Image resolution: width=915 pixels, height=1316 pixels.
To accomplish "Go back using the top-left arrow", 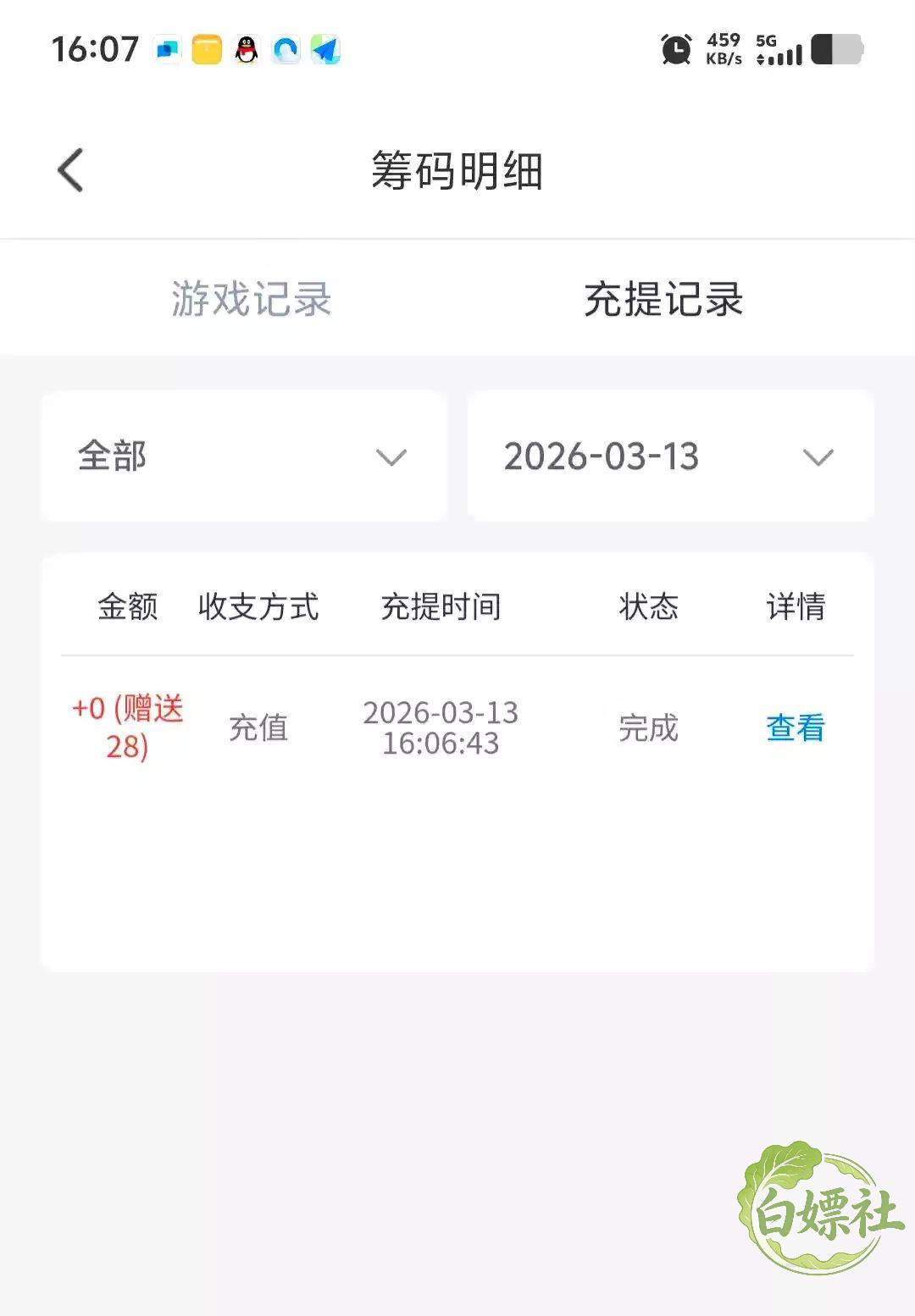I will pyautogui.click(x=70, y=170).
